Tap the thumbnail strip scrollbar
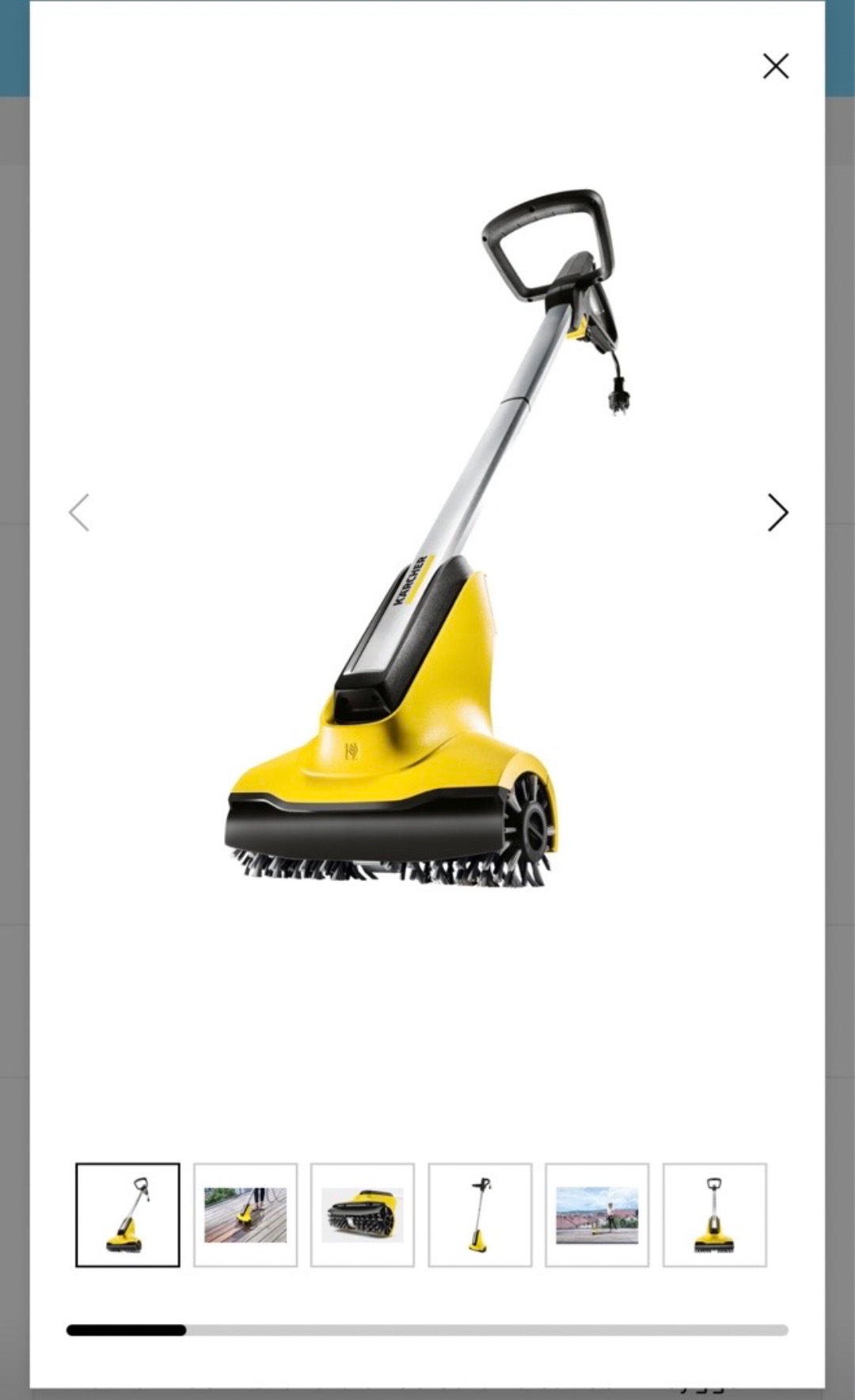The width and height of the screenshot is (855, 1400). [x=427, y=1330]
